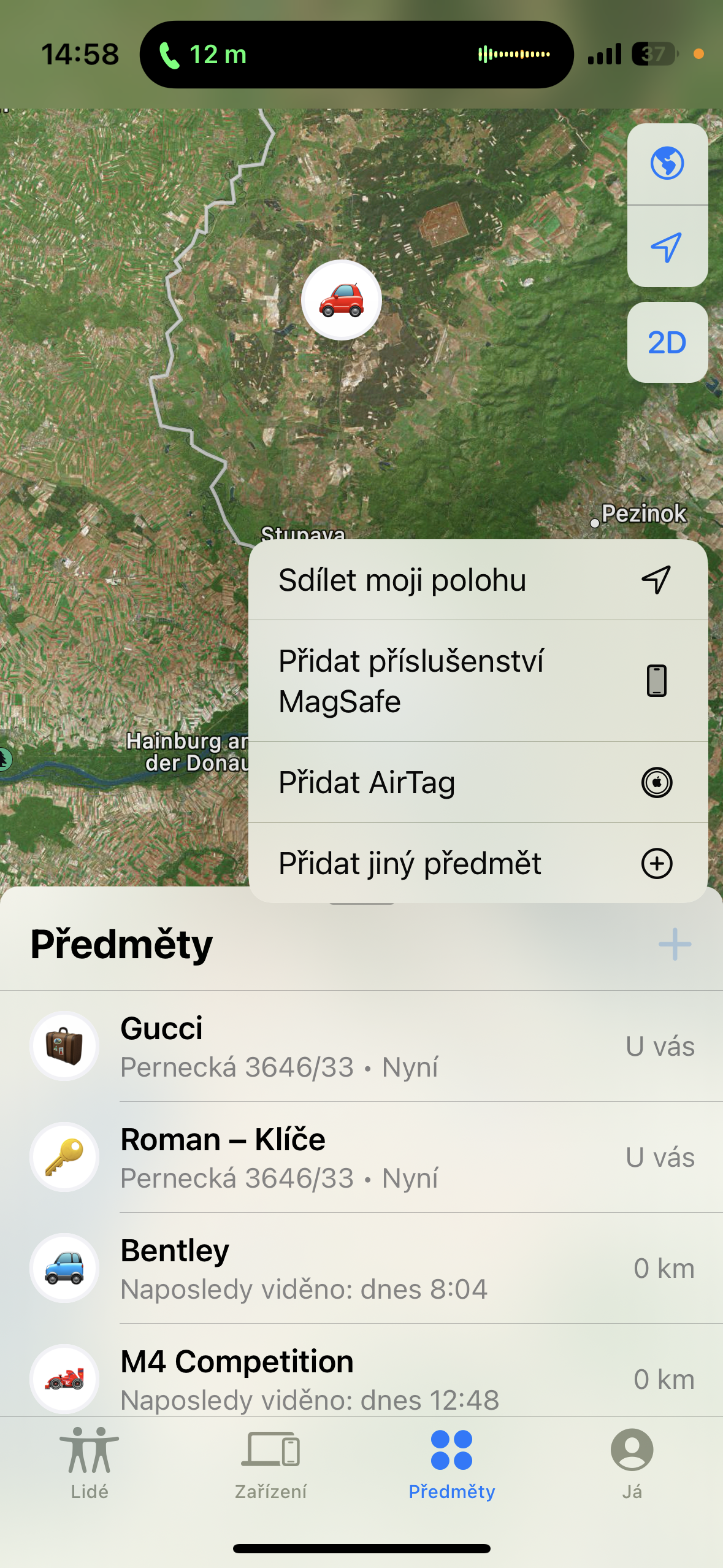723x1568 pixels.
Task: Open Roman – Klíče item
Action: click(x=361, y=1158)
